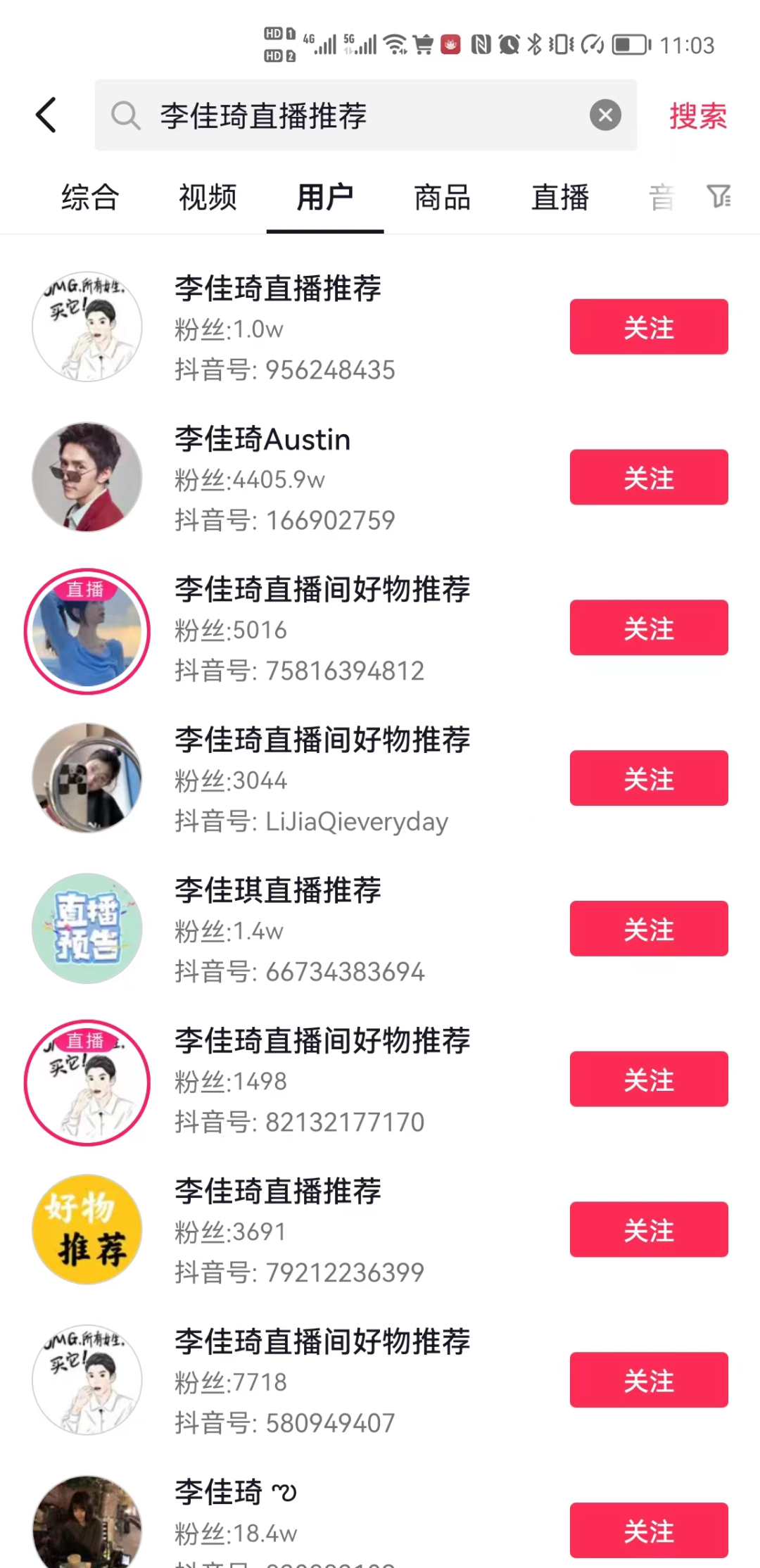The width and height of the screenshot is (760, 1568).
Task: Open live avatar of account 75816394812
Action: pyautogui.click(x=87, y=631)
